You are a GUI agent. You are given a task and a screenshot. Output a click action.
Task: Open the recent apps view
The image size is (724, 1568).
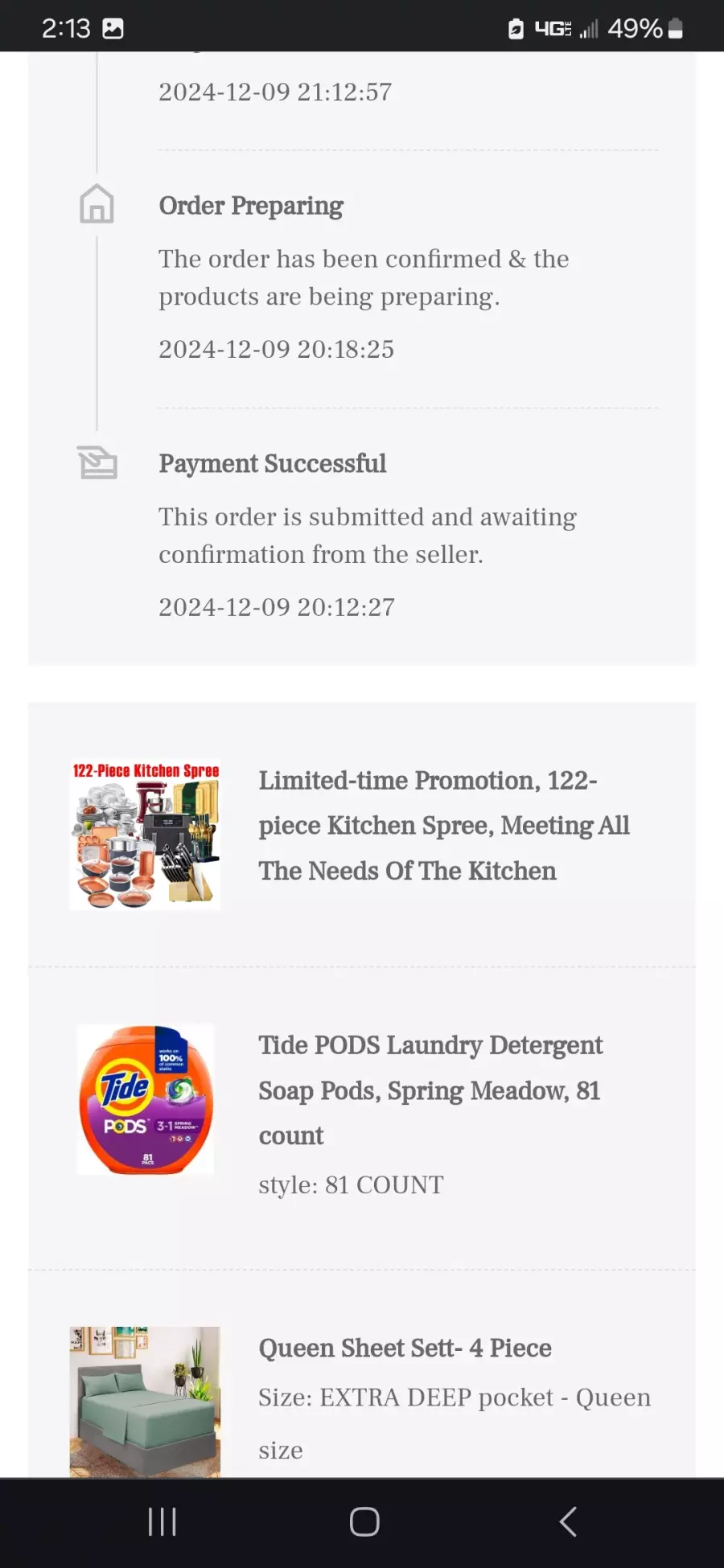[x=162, y=1521]
